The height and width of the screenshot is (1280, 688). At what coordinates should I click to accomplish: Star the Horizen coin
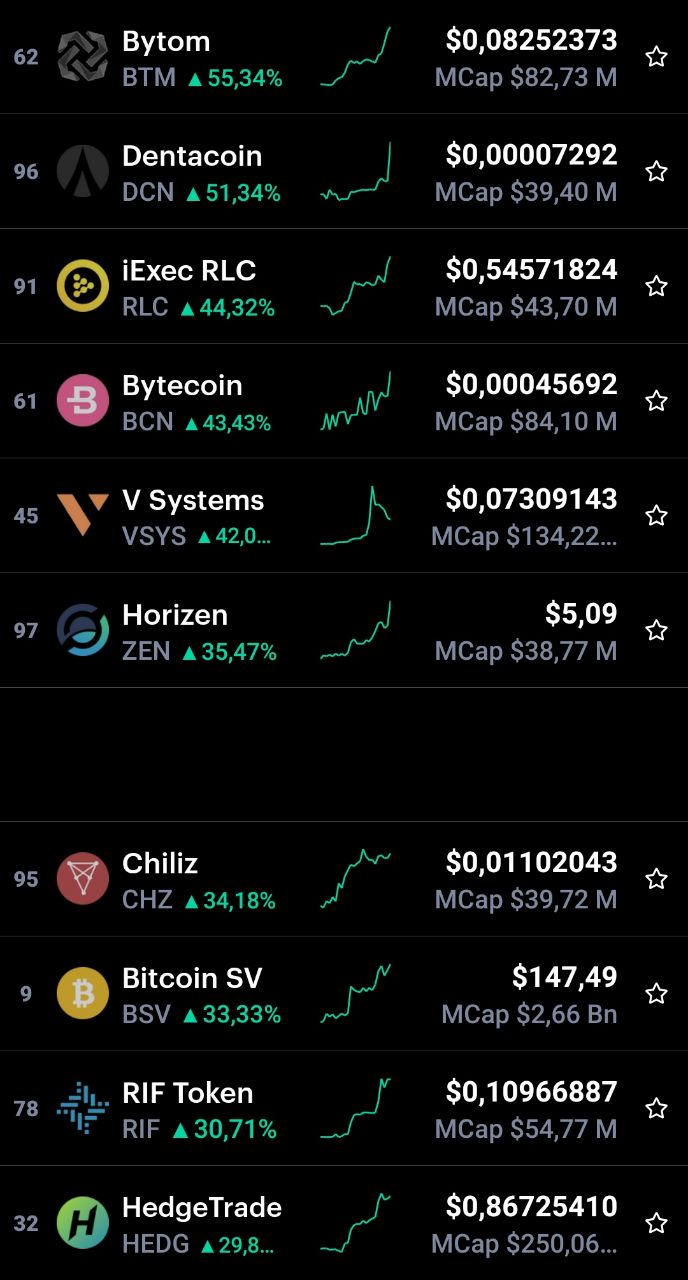[656, 631]
